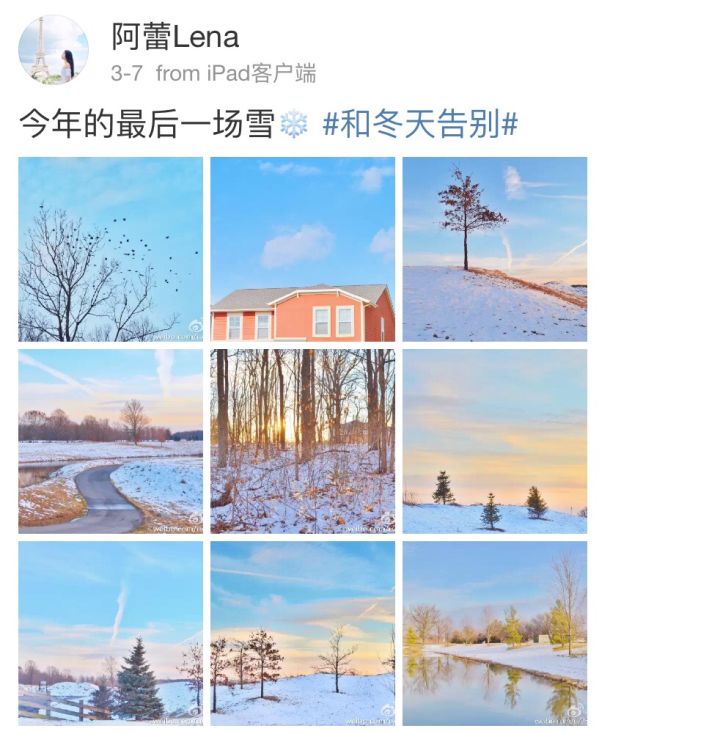Open the sunset through forest photo
Image resolution: width=720 pixels, height=734 pixels.
point(302,442)
